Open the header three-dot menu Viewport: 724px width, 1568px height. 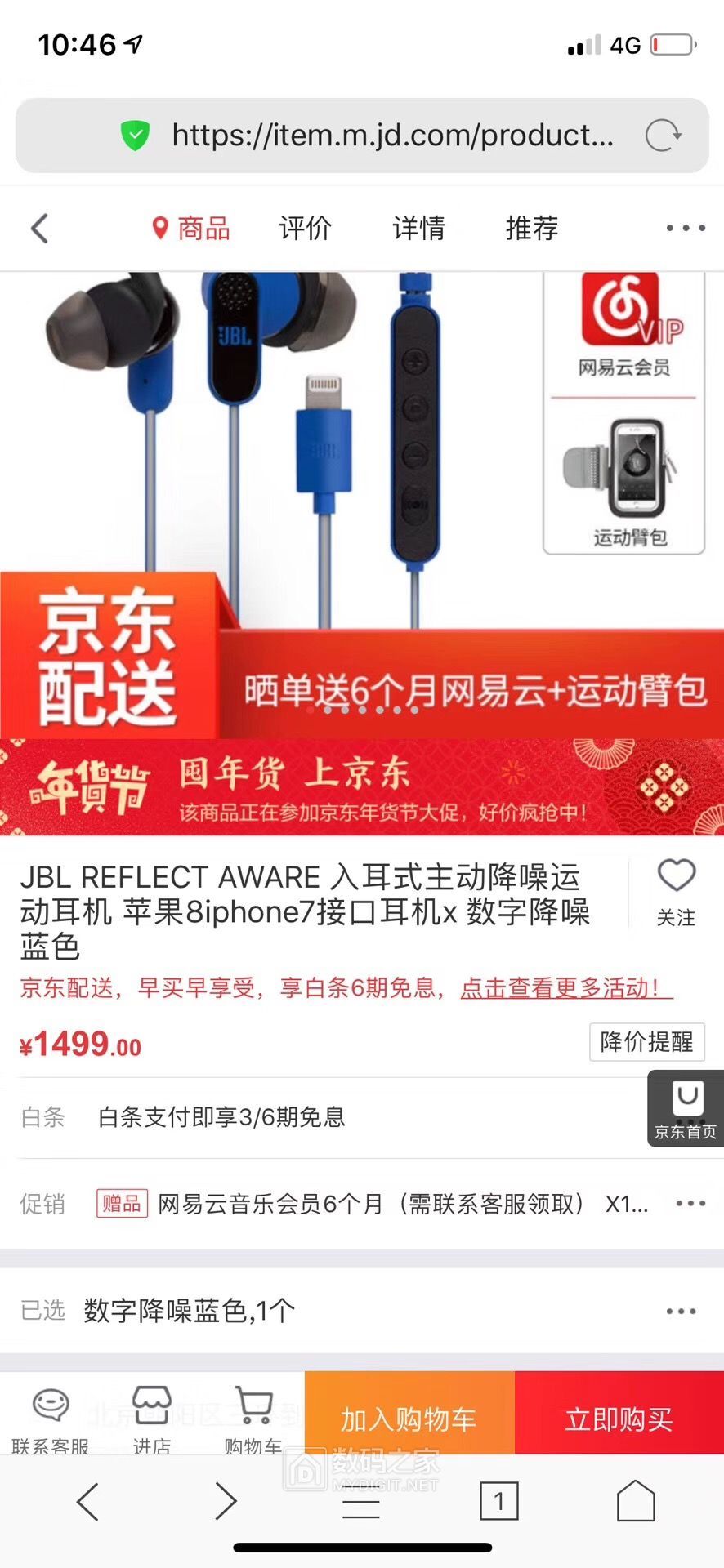685,229
